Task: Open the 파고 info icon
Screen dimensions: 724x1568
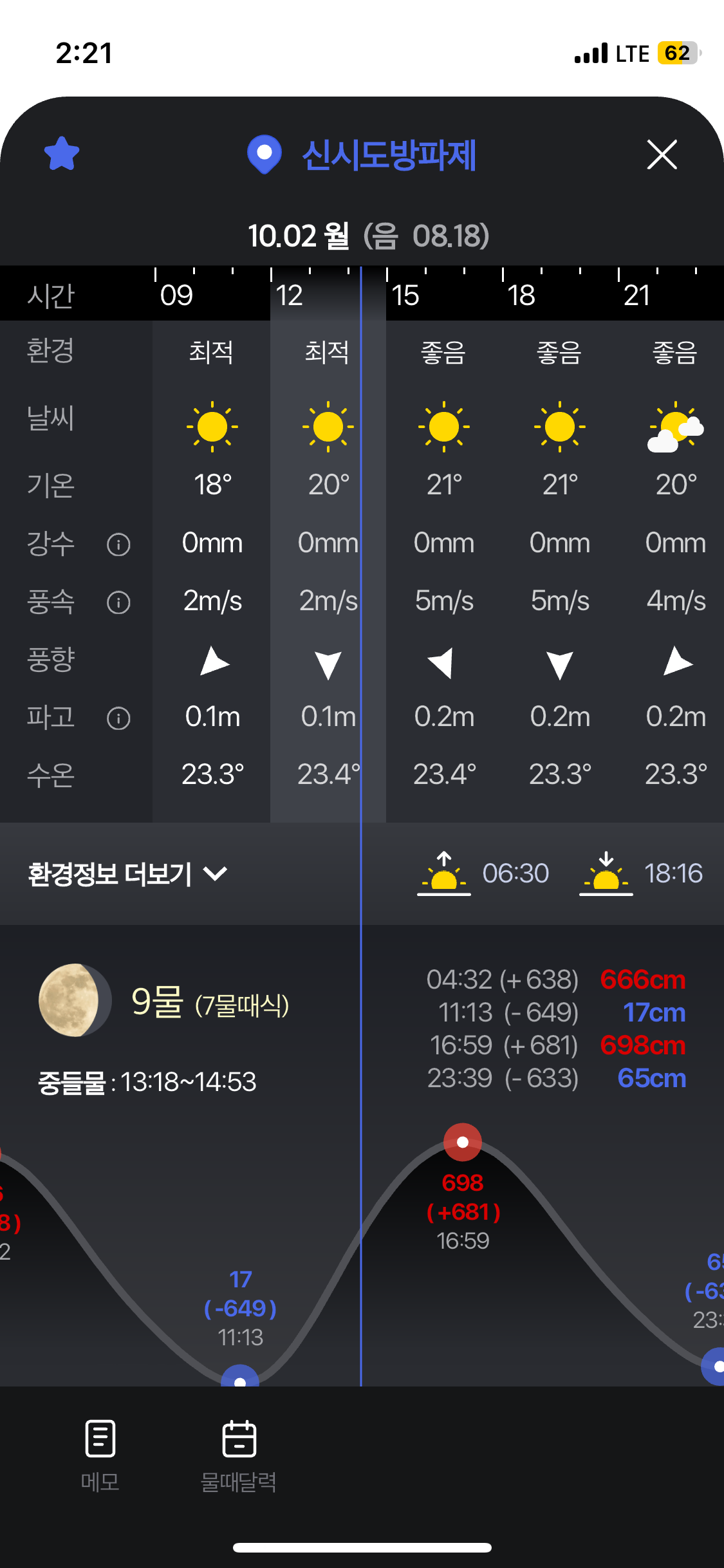Action: pos(118,718)
